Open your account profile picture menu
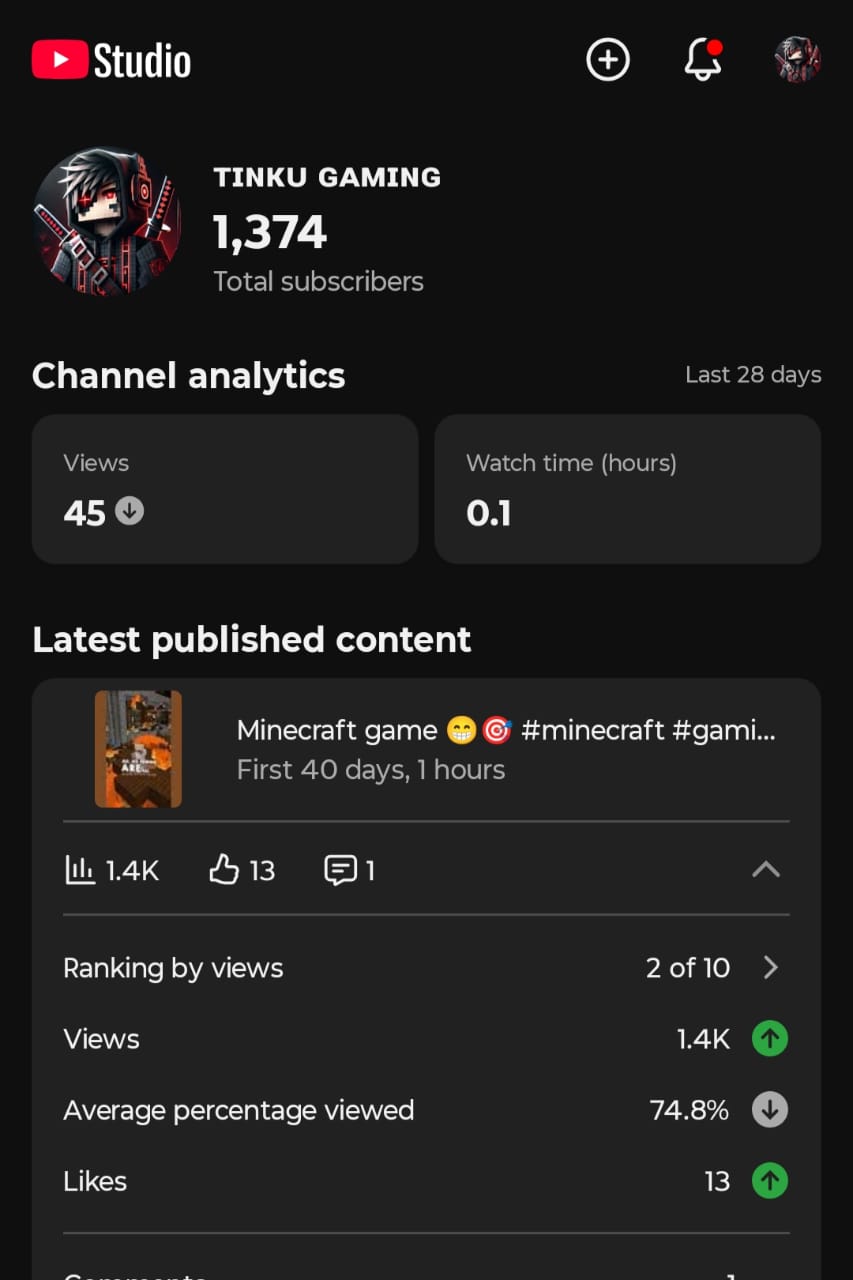The image size is (853, 1280). point(797,60)
